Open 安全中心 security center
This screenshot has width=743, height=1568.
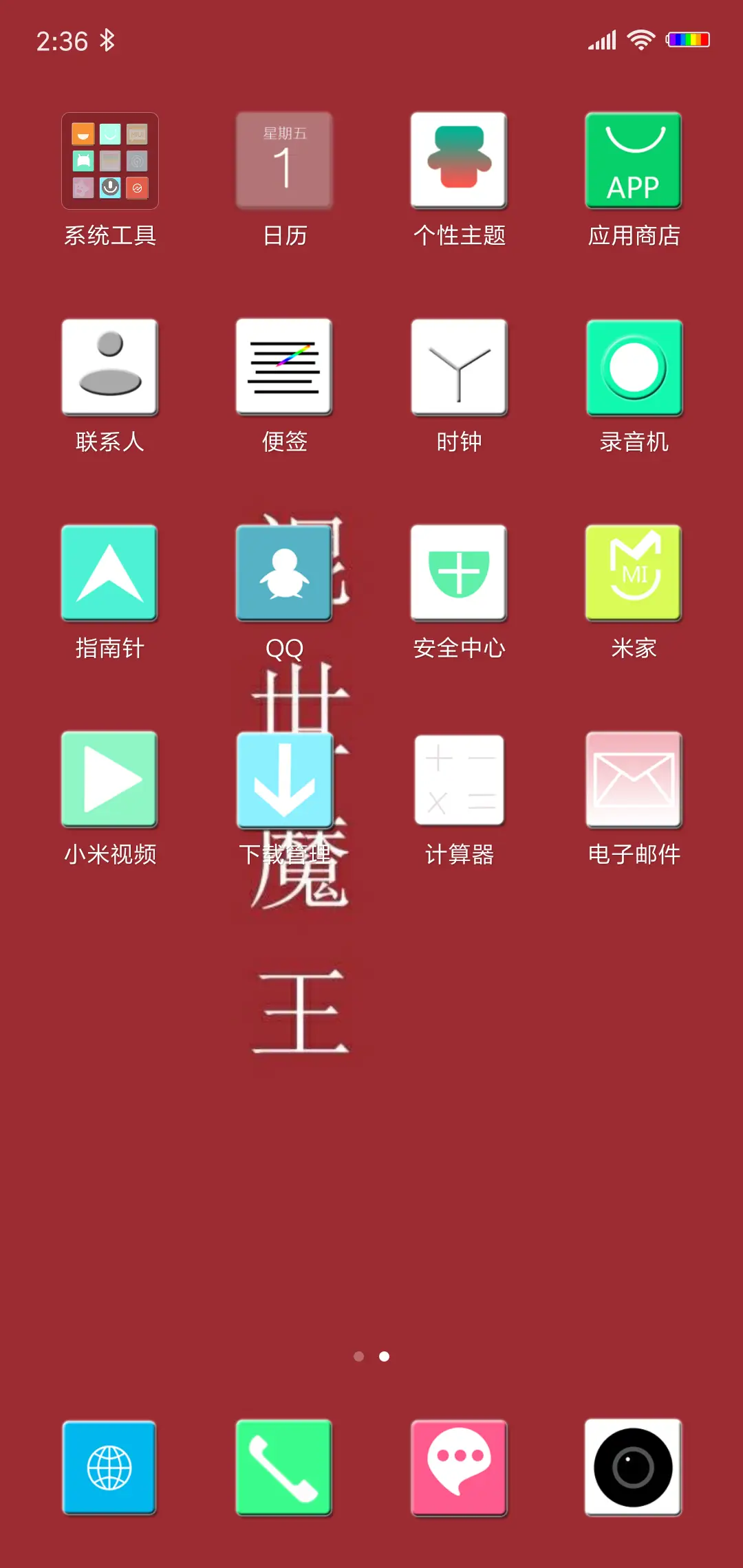[458, 572]
